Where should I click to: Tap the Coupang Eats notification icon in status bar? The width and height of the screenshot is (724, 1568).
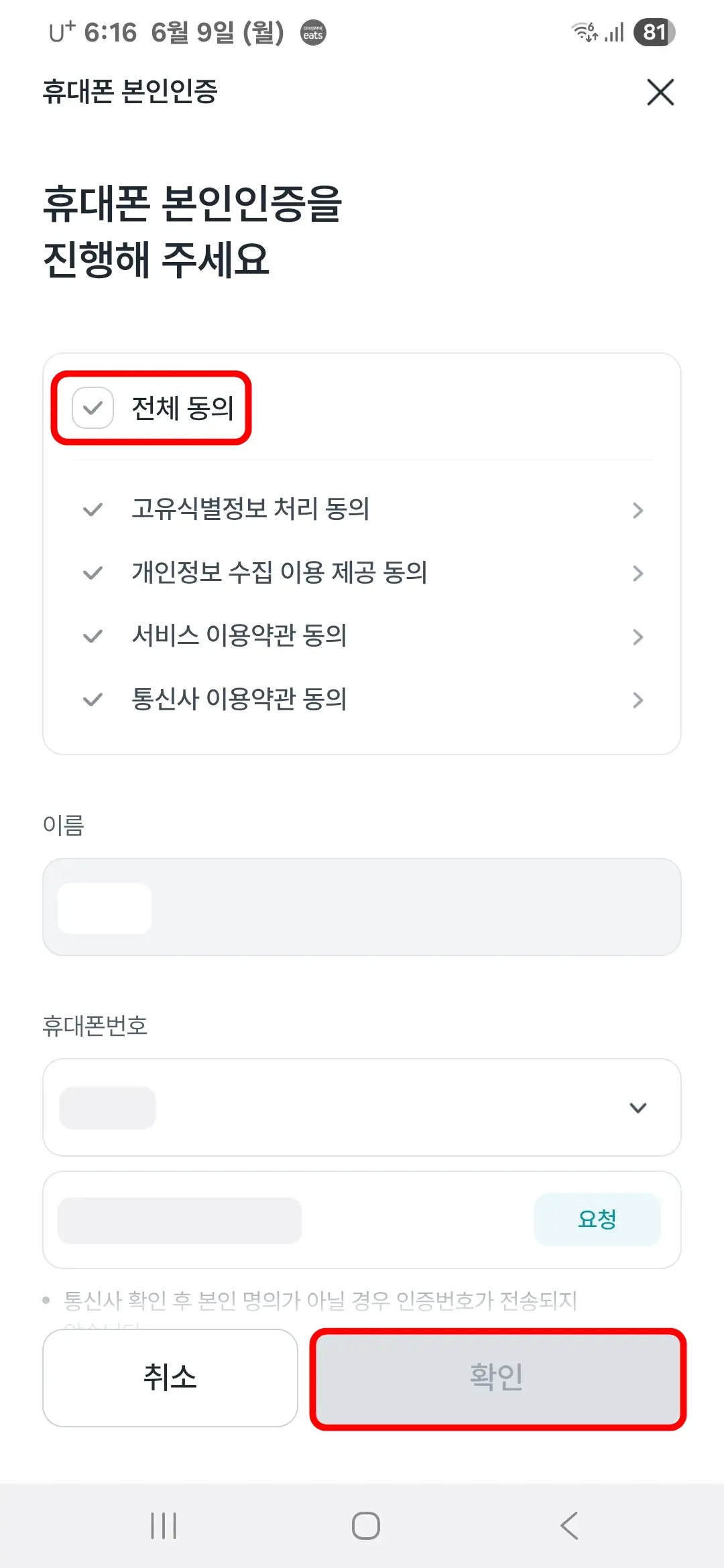coord(311,31)
